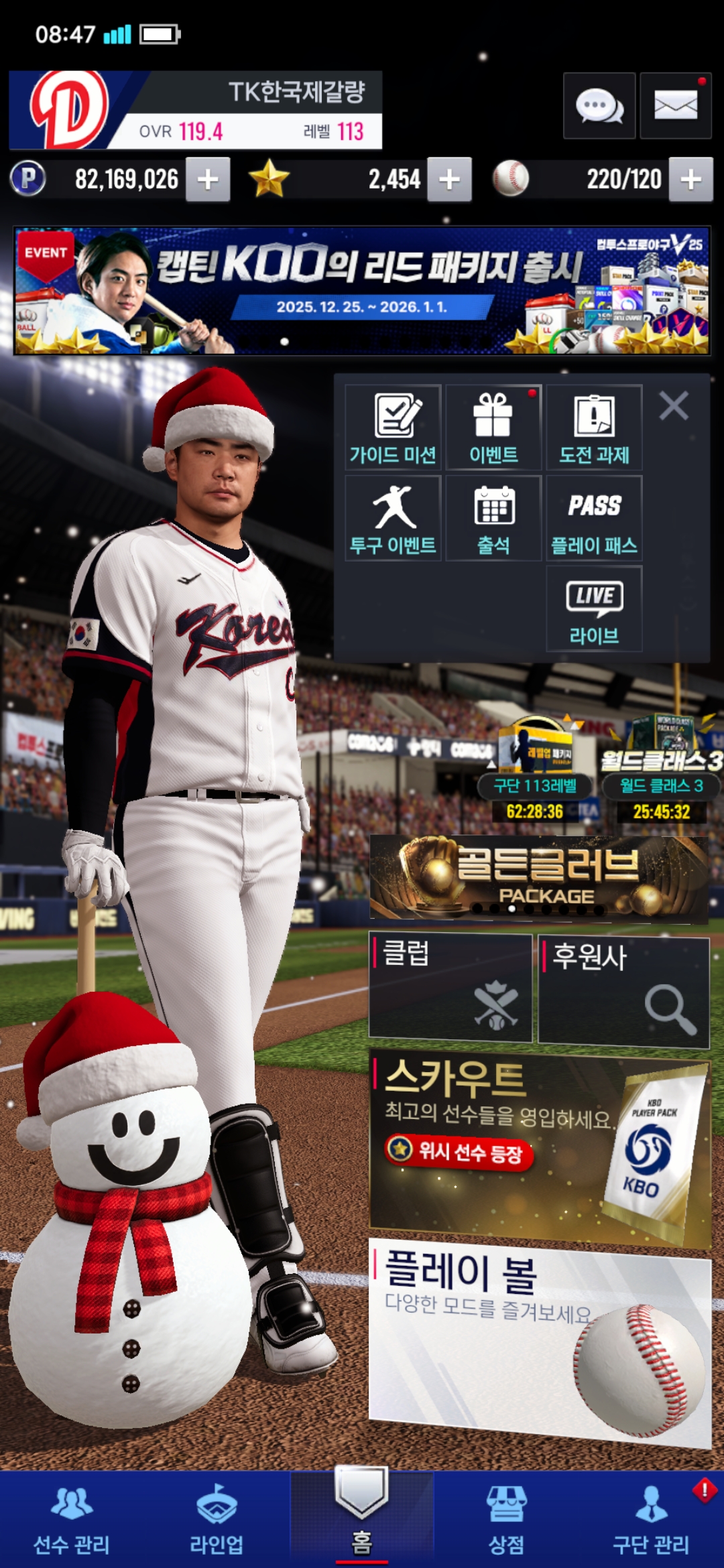Open 투구 이벤트

[x=394, y=518]
